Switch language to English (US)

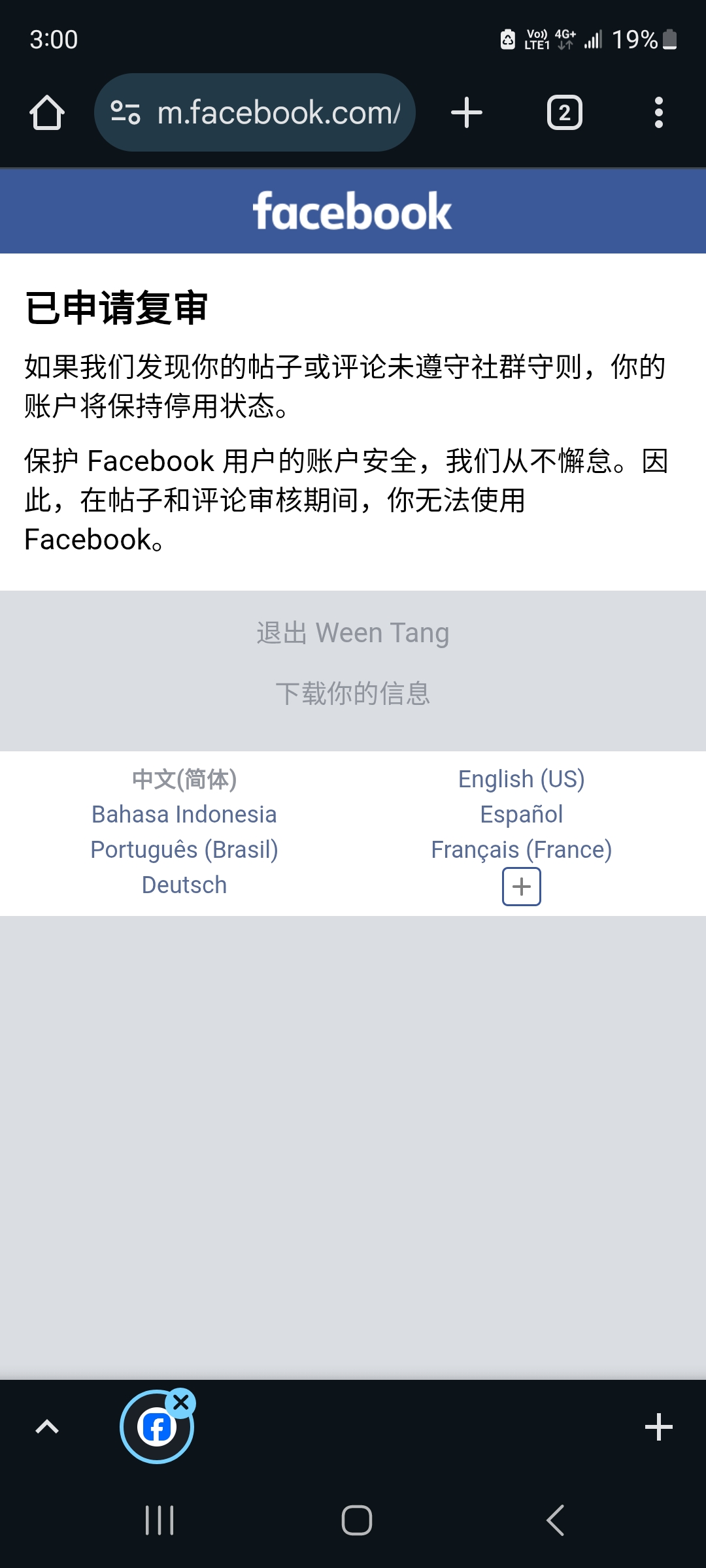(x=521, y=779)
